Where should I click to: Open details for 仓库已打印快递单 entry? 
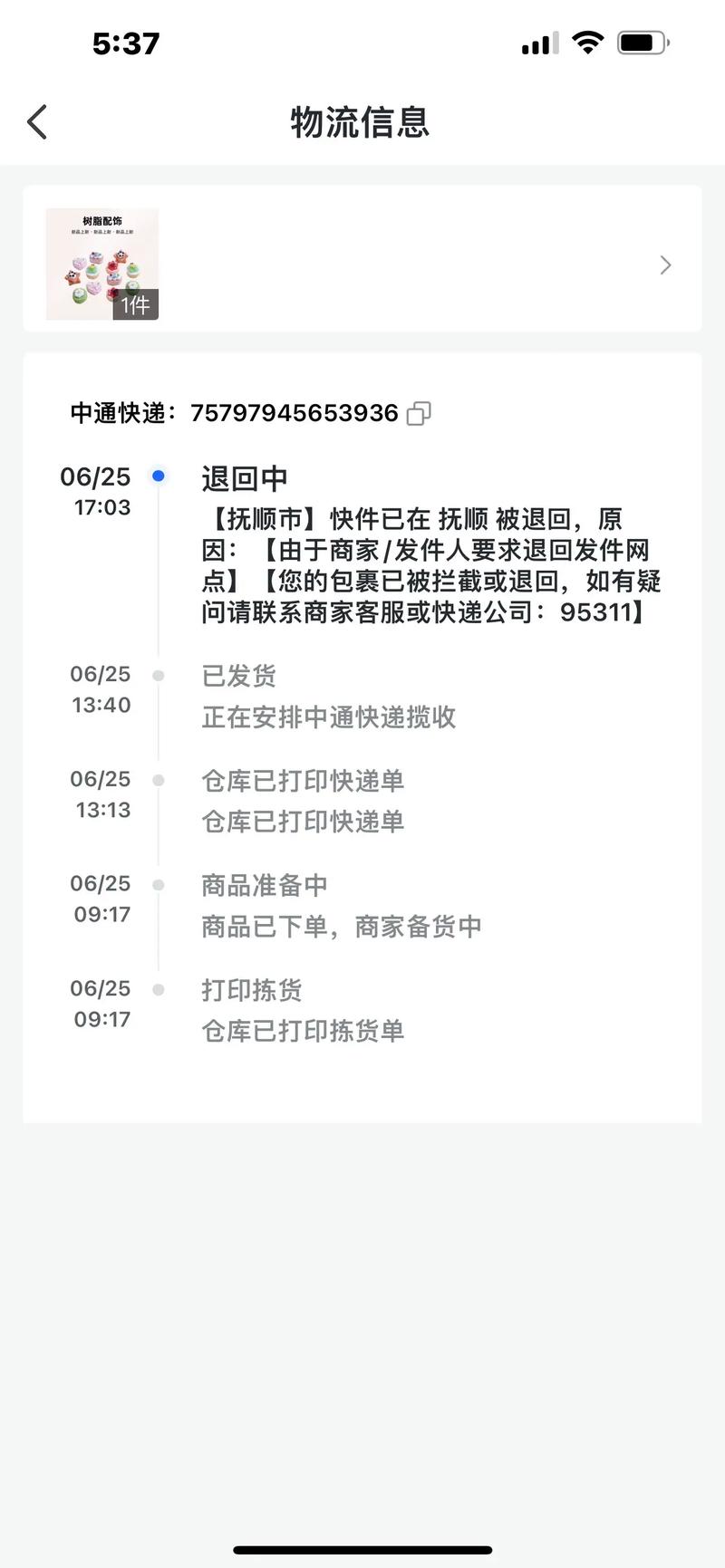[x=304, y=780]
